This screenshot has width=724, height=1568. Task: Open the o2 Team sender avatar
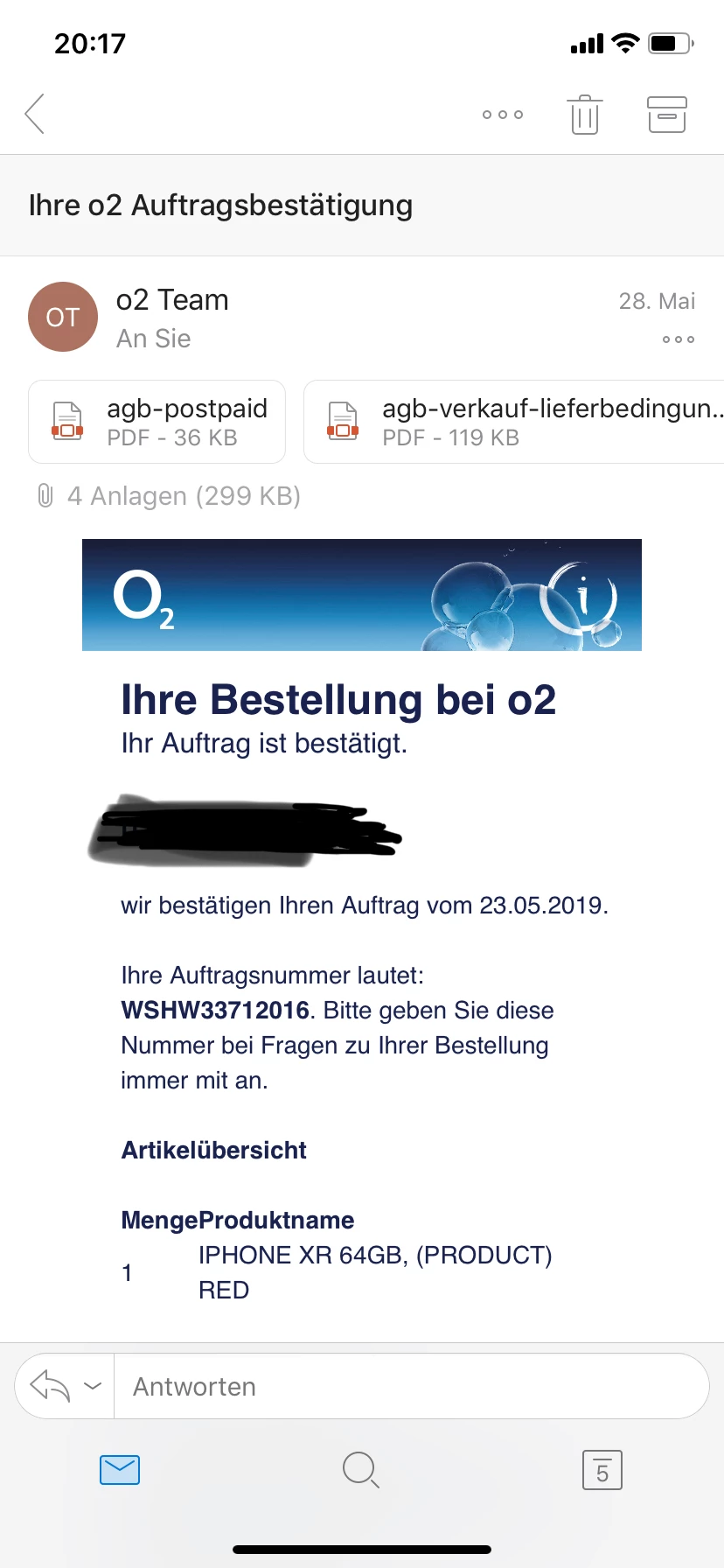point(63,317)
